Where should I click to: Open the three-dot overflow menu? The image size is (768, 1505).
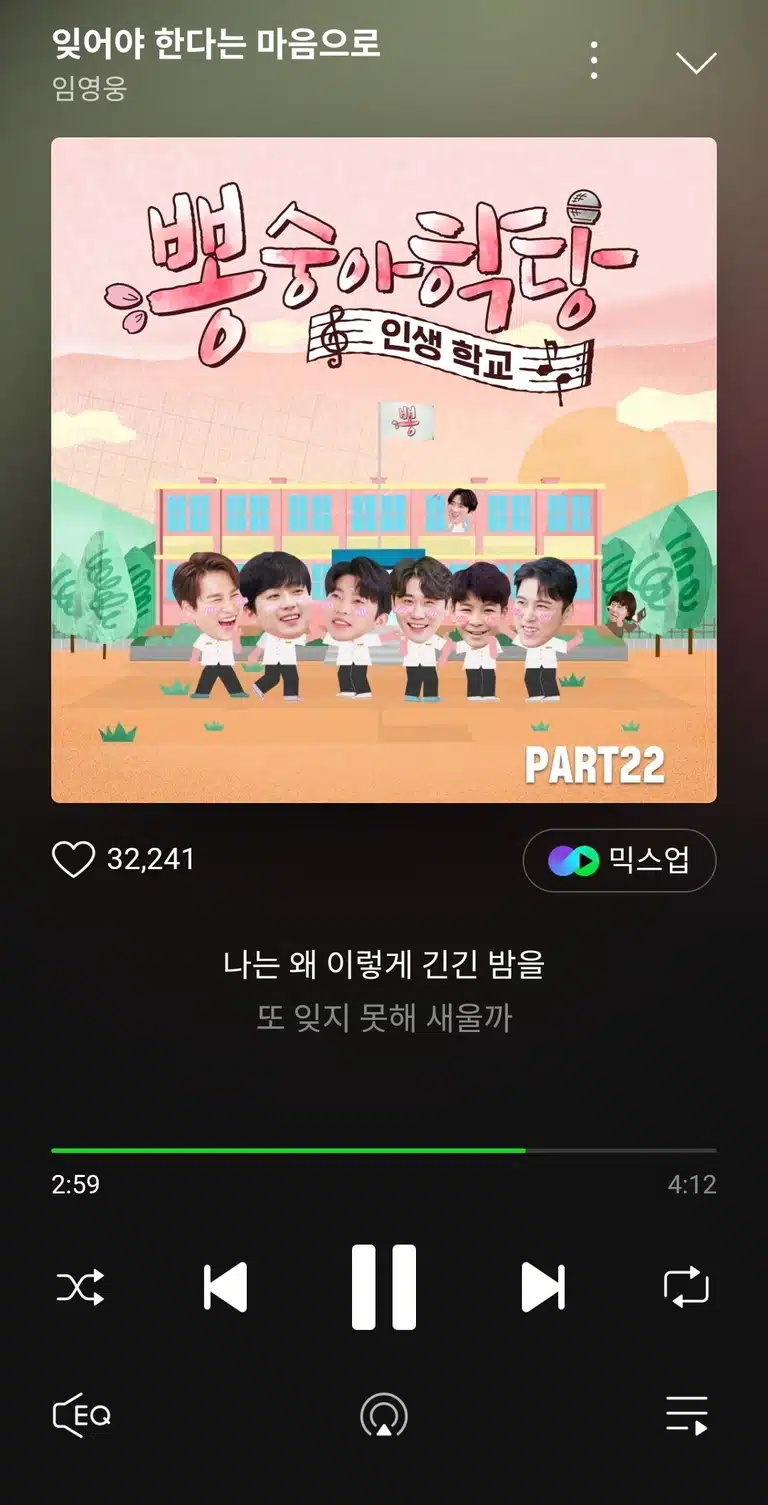click(x=594, y=61)
